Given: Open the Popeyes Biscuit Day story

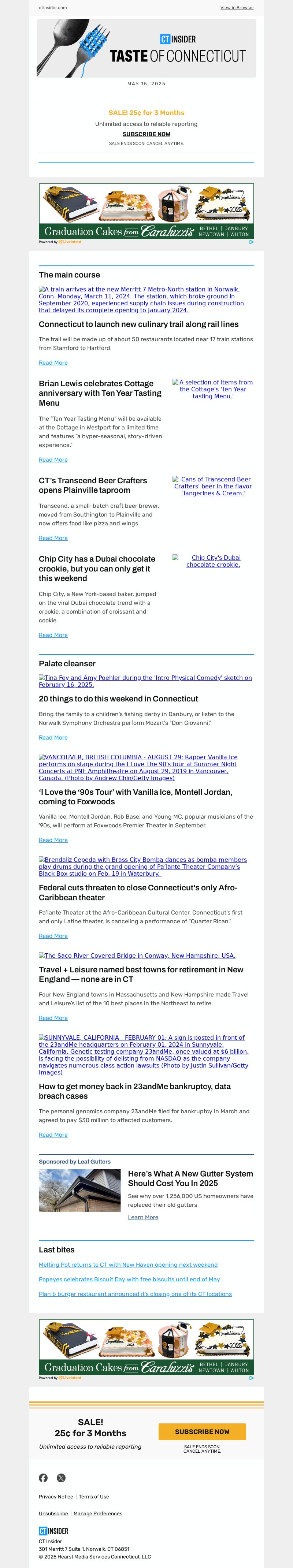Looking at the screenshot, I should click(x=129, y=1280).
